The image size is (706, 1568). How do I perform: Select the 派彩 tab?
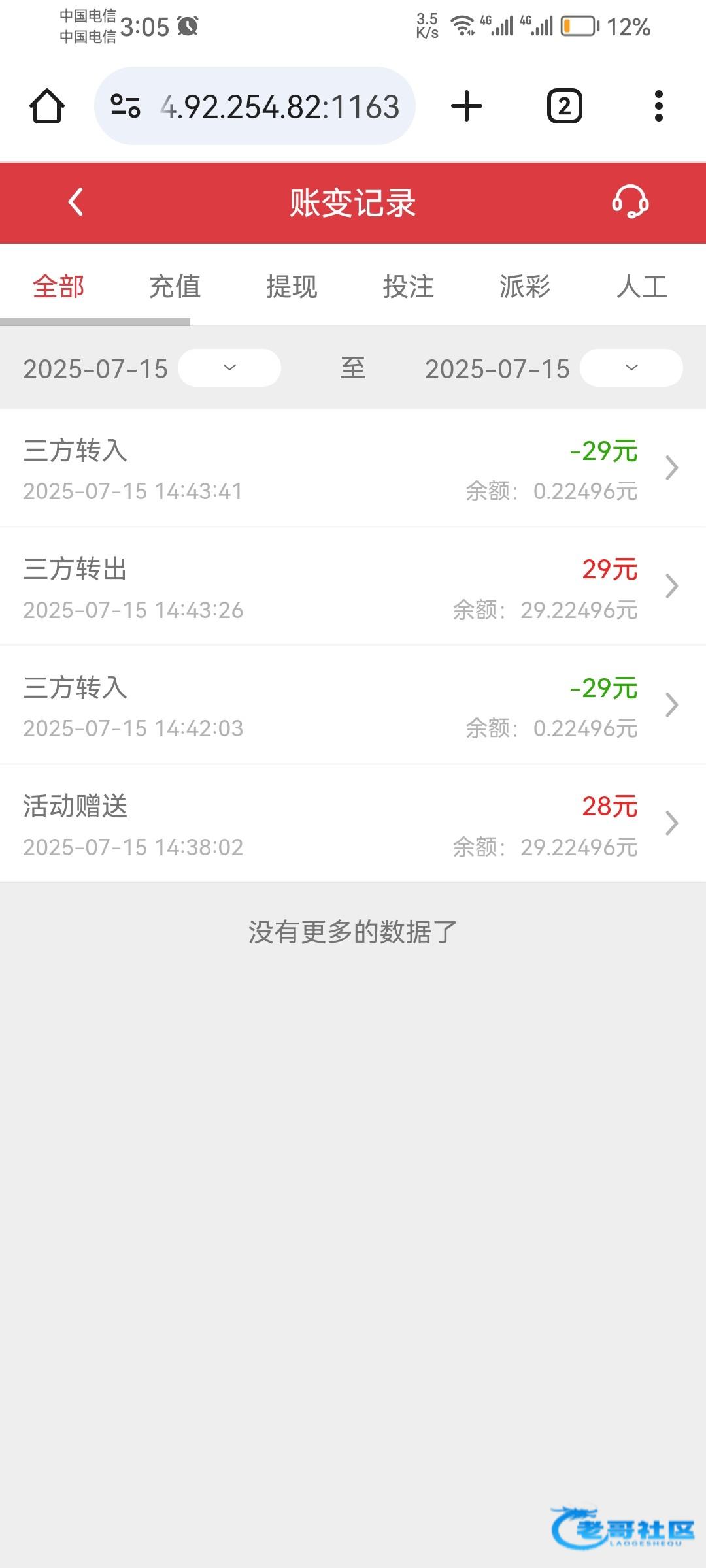click(x=525, y=287)
